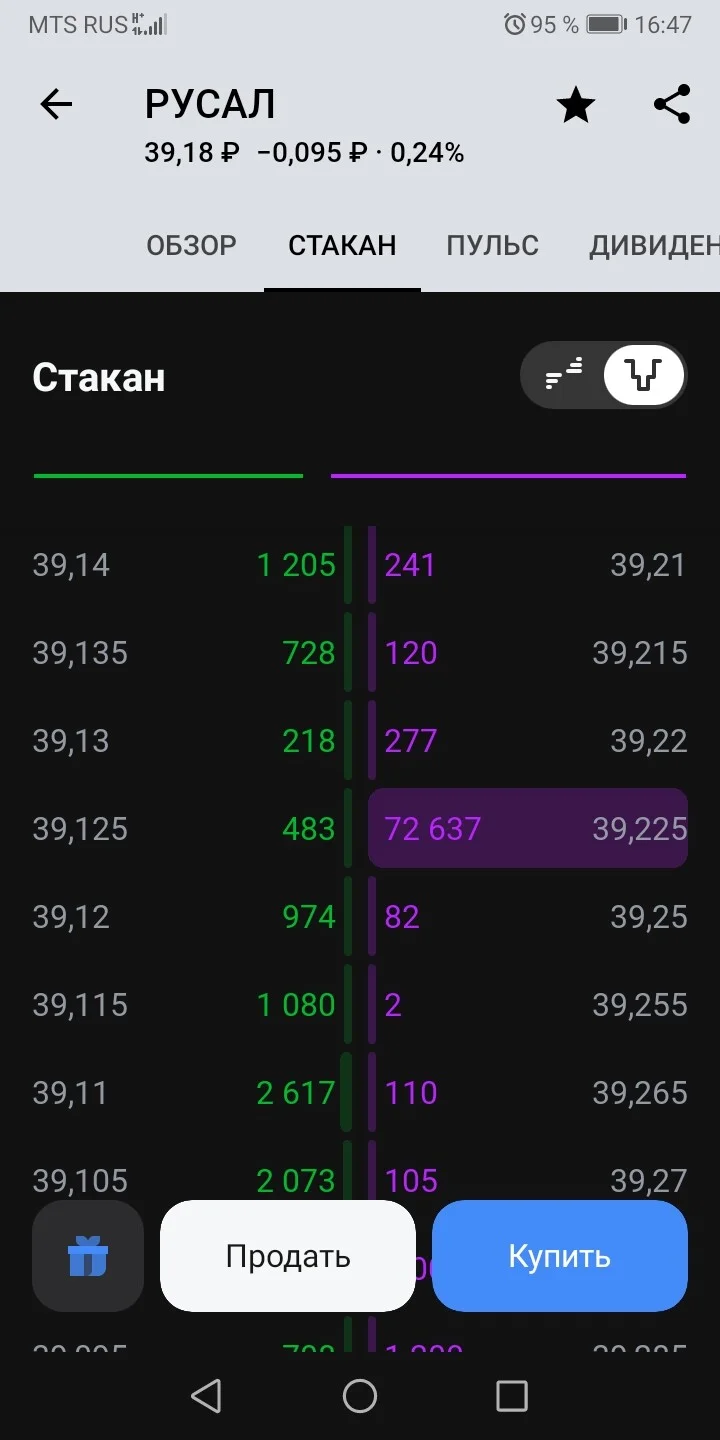The width and height of the screenshot is (720, 1440).
Task: Open recent apps from the navigation bar
Action: (x=512, y=1396)
